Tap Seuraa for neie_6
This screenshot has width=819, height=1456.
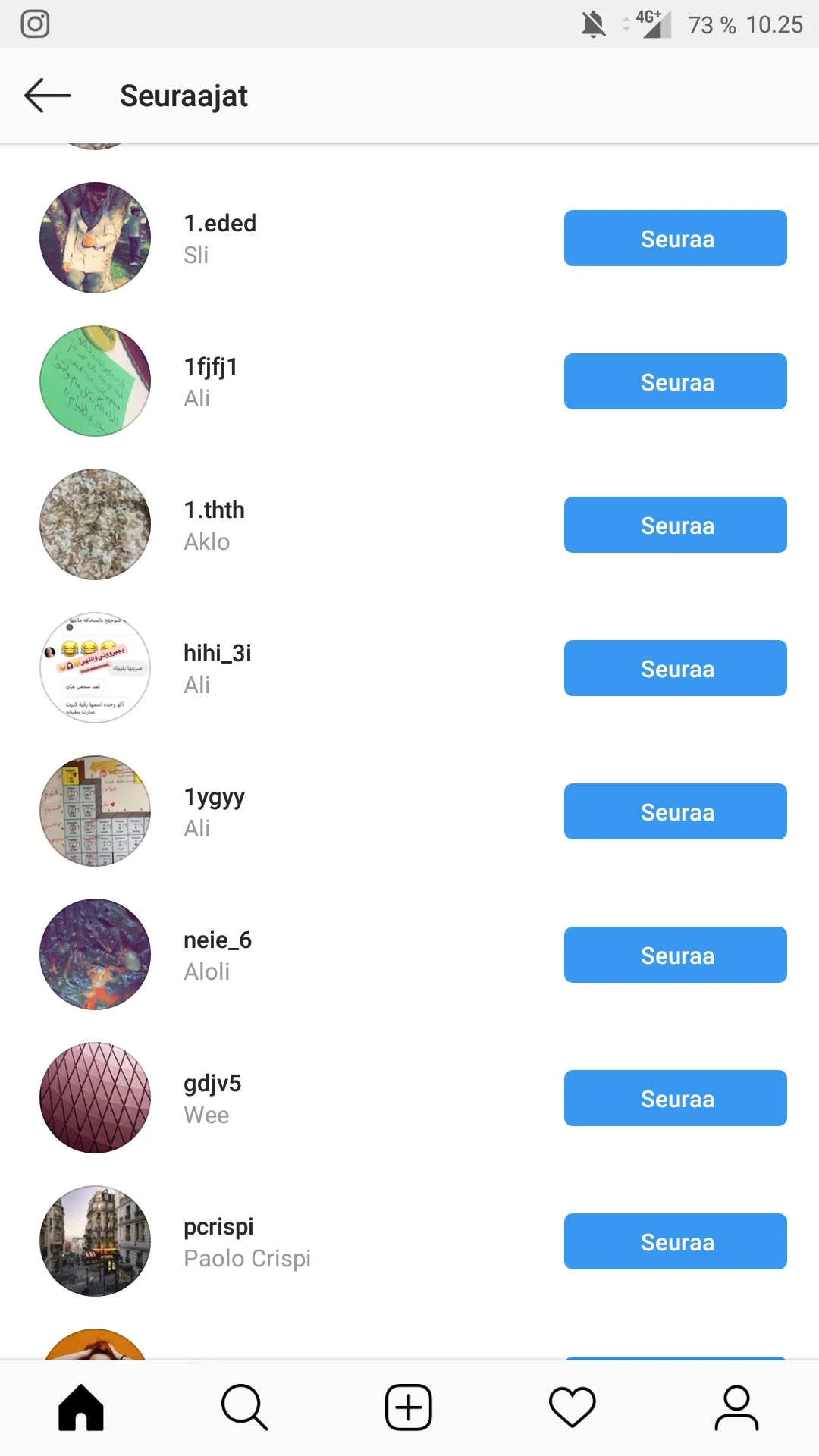coord(675,955)
